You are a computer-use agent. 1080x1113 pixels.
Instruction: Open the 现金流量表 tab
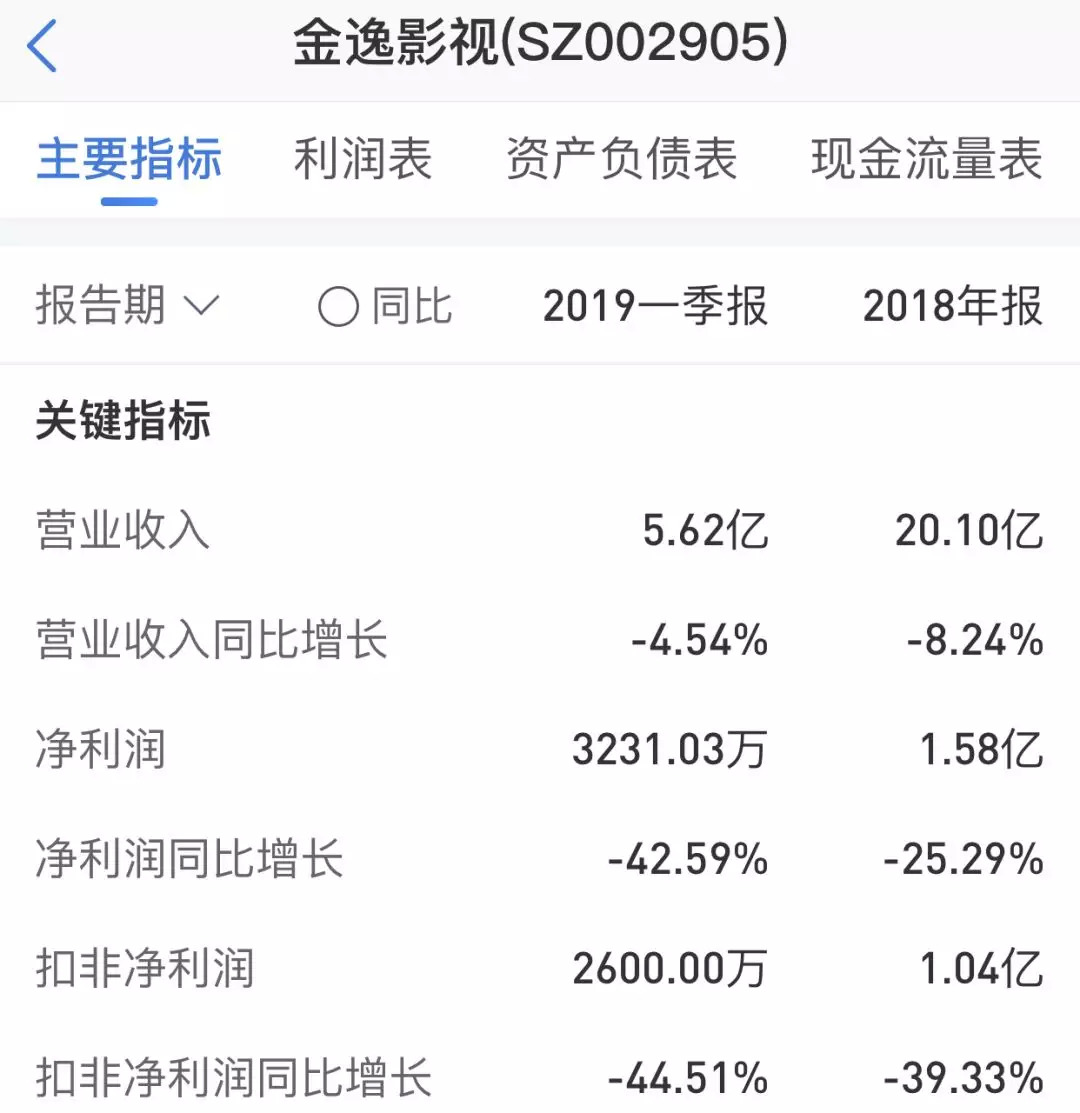(x=926, y=160)
